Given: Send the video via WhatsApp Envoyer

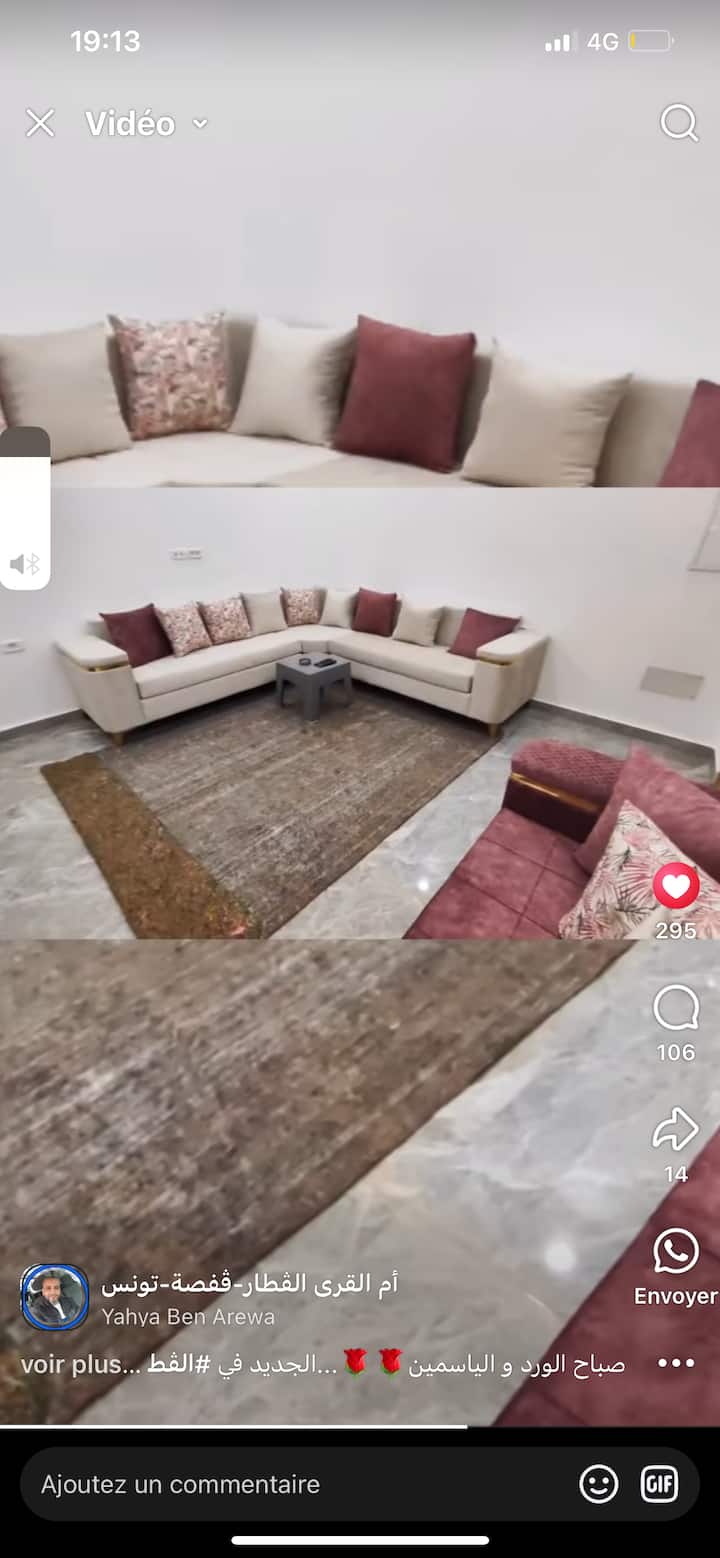Looking at the screenshot, I should pyautogui.click(x=676, y=1254).
